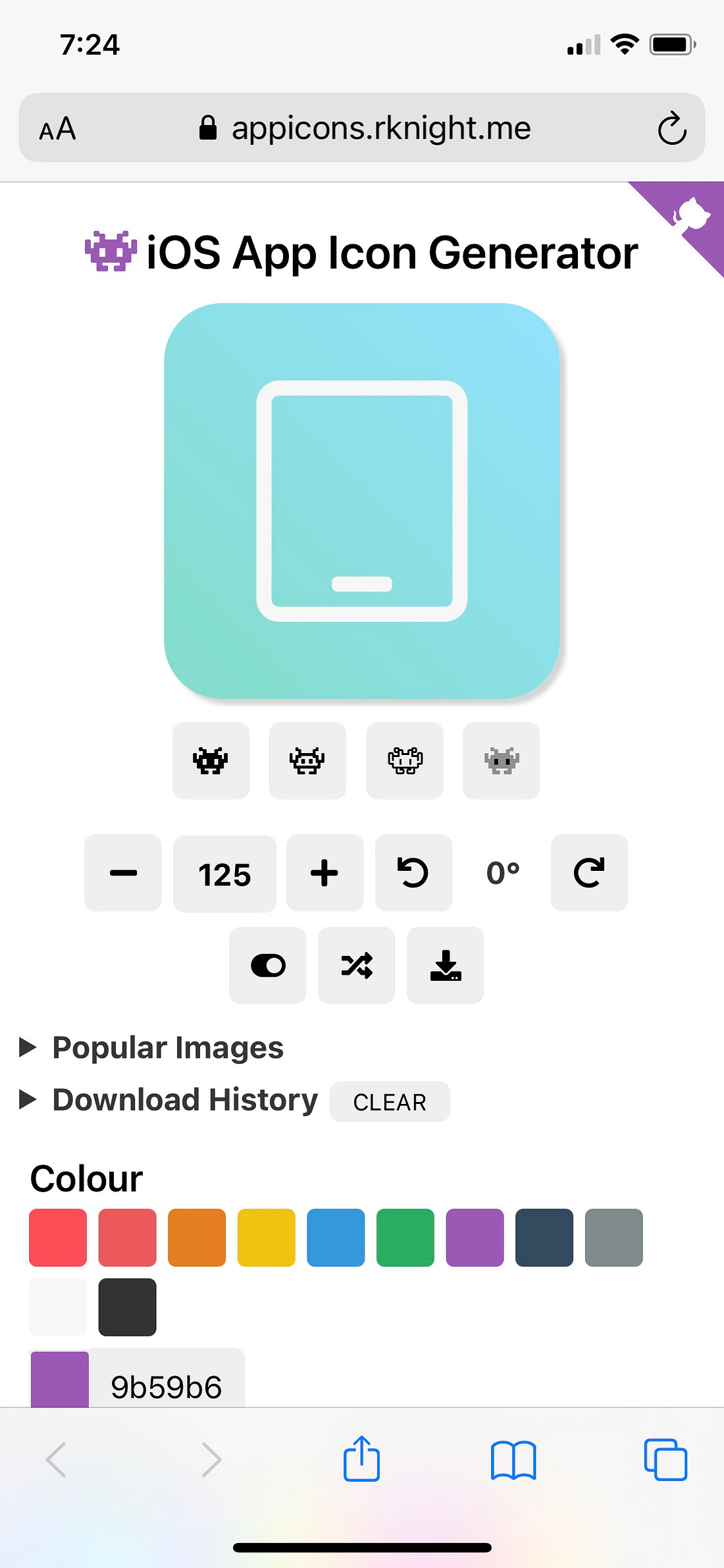
Task: Decrease the icon size with minus
Action: point(123,873)
